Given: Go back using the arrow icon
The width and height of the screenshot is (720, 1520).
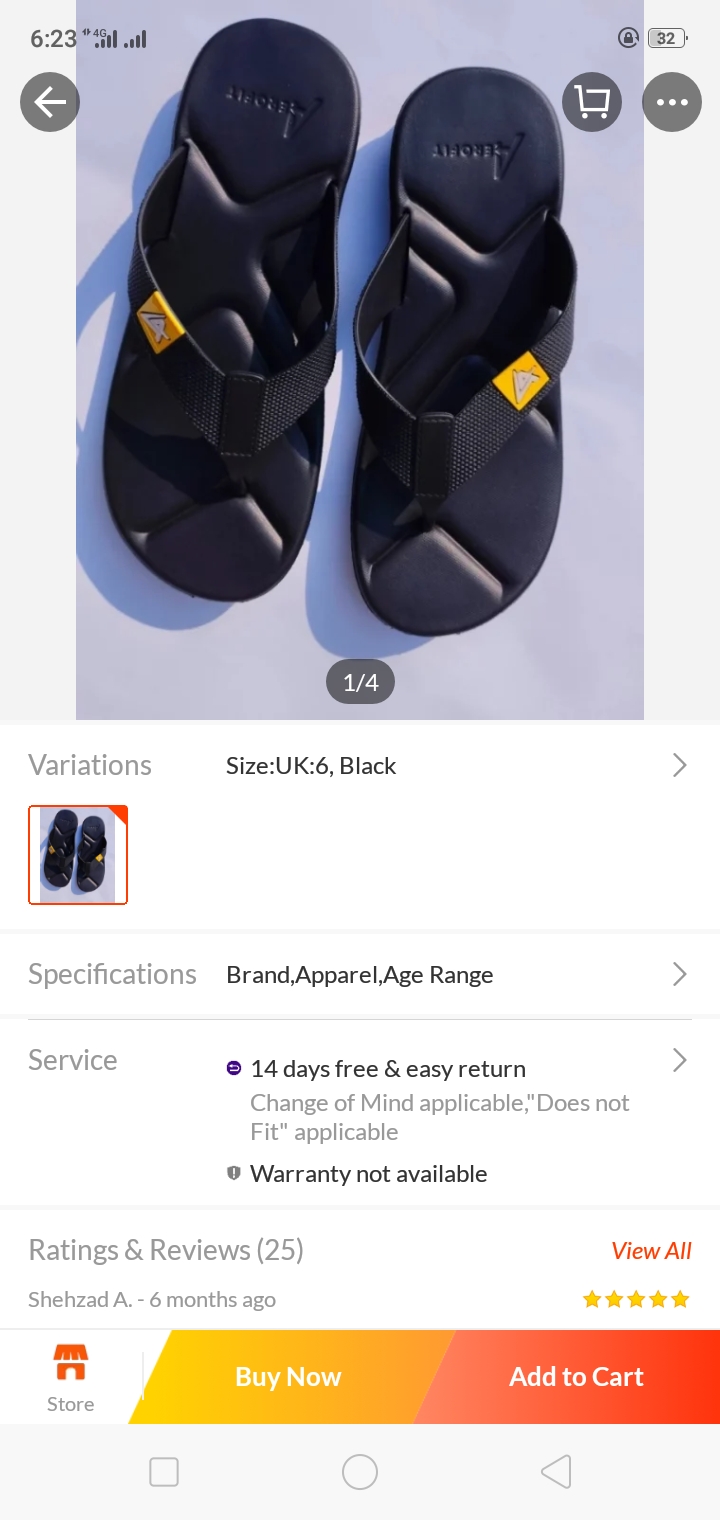Looking at the screenshot, I should click(49, 102).
